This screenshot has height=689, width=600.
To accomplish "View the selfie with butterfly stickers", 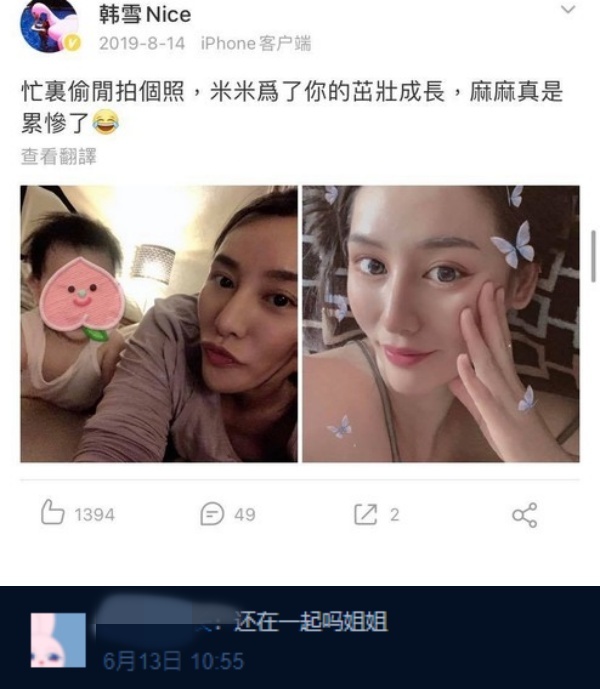I will coord(441,323).
